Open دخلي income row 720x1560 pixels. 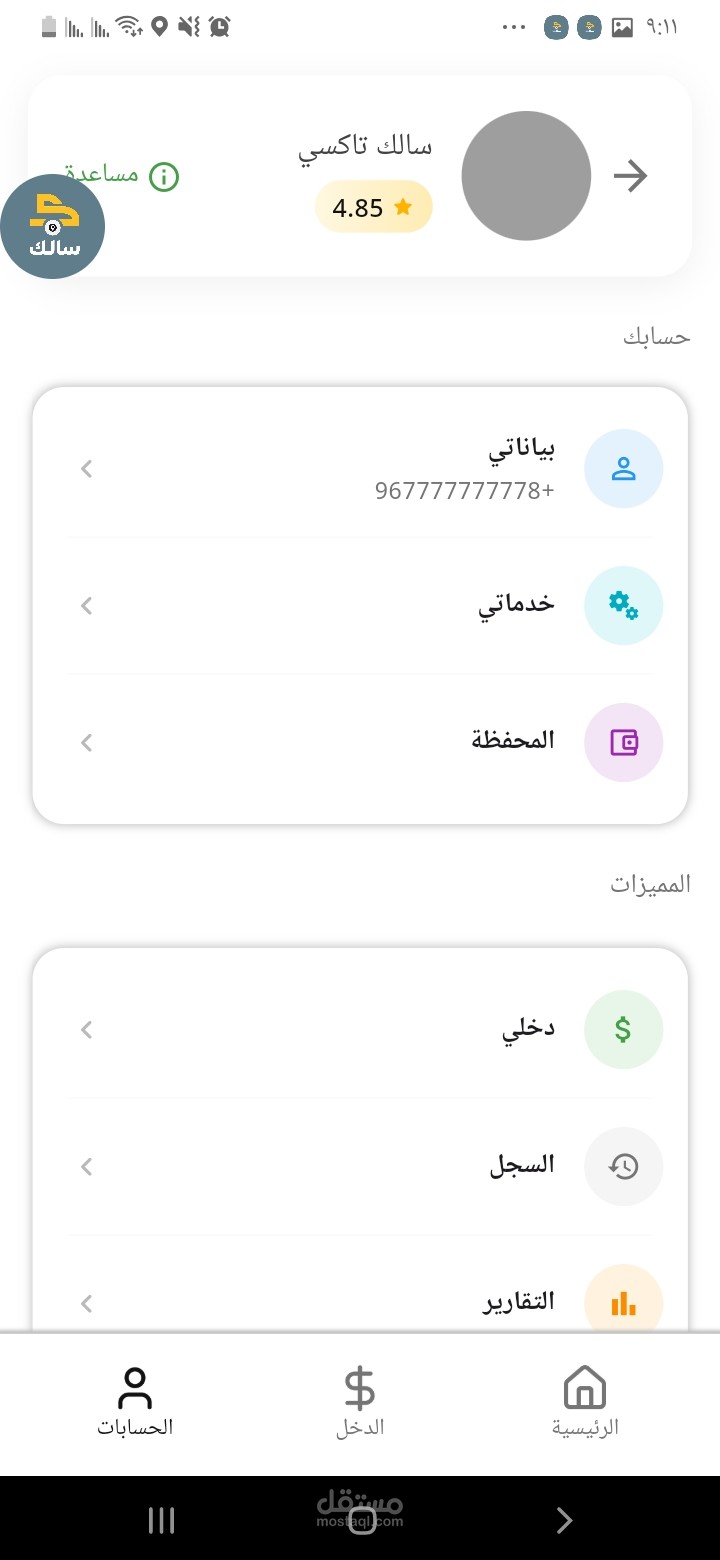[360, 1029]
